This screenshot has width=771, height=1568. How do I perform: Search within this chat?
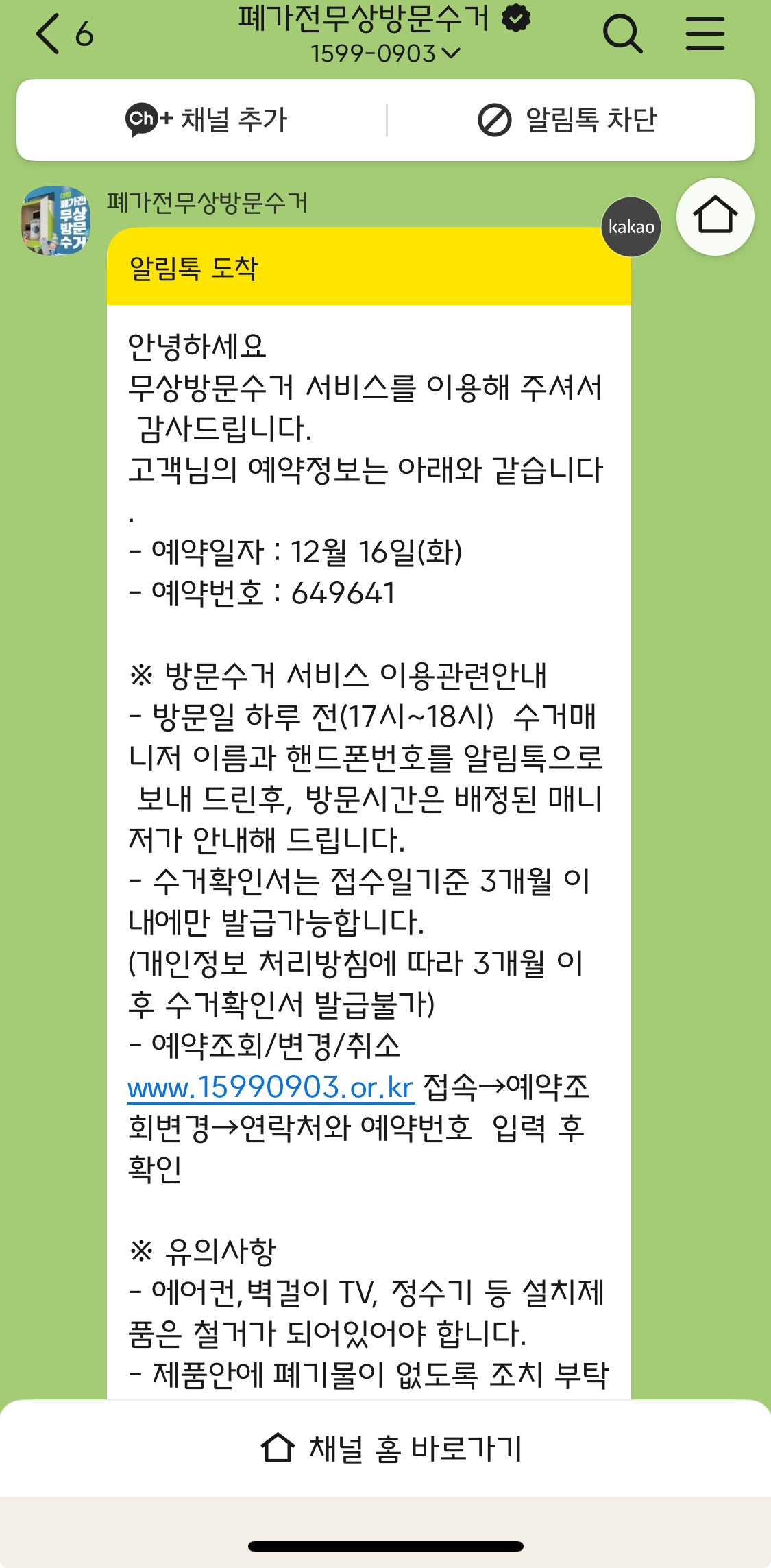coord(622,34)
